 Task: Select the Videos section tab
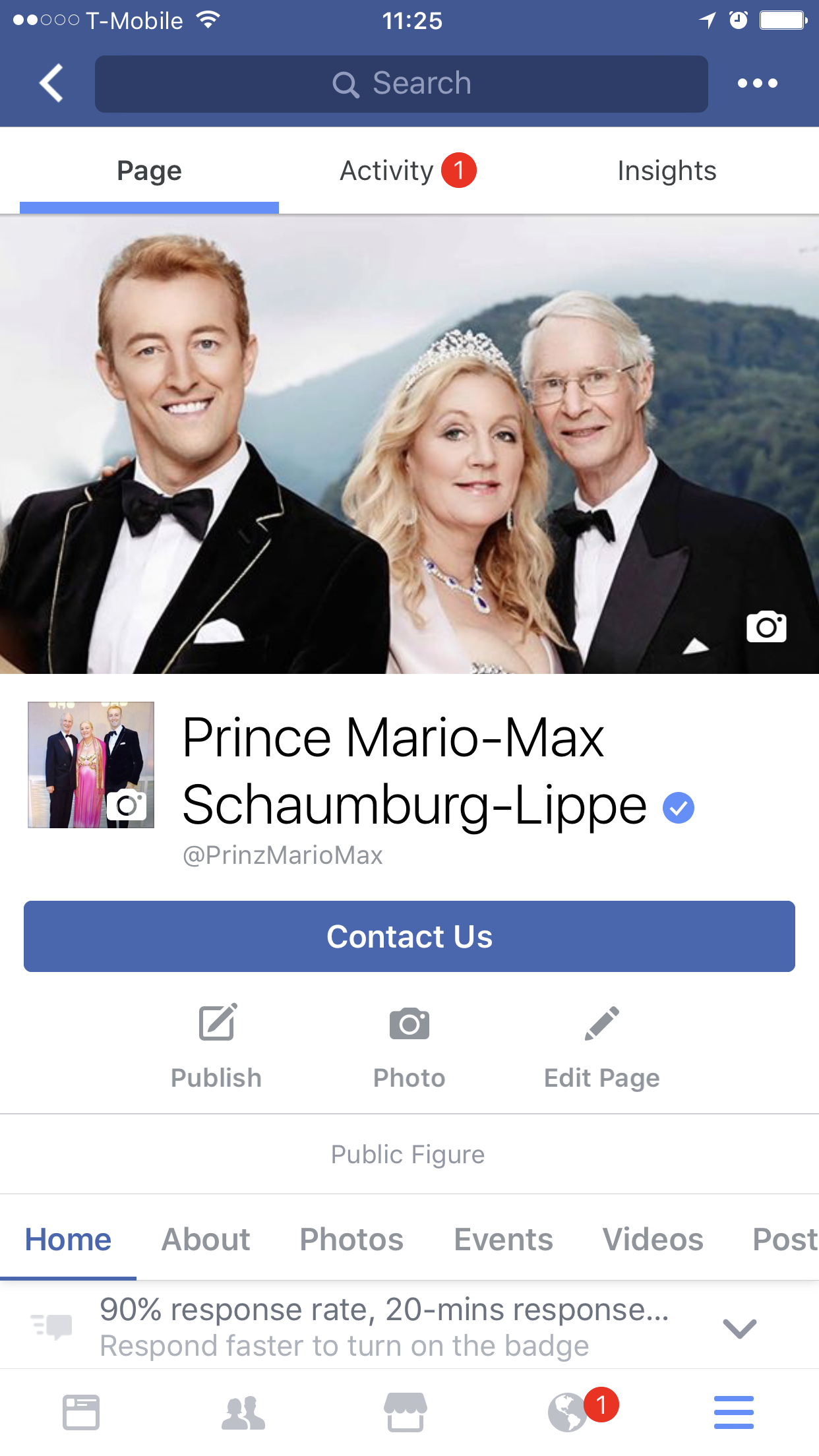[x=653, y=1240]
